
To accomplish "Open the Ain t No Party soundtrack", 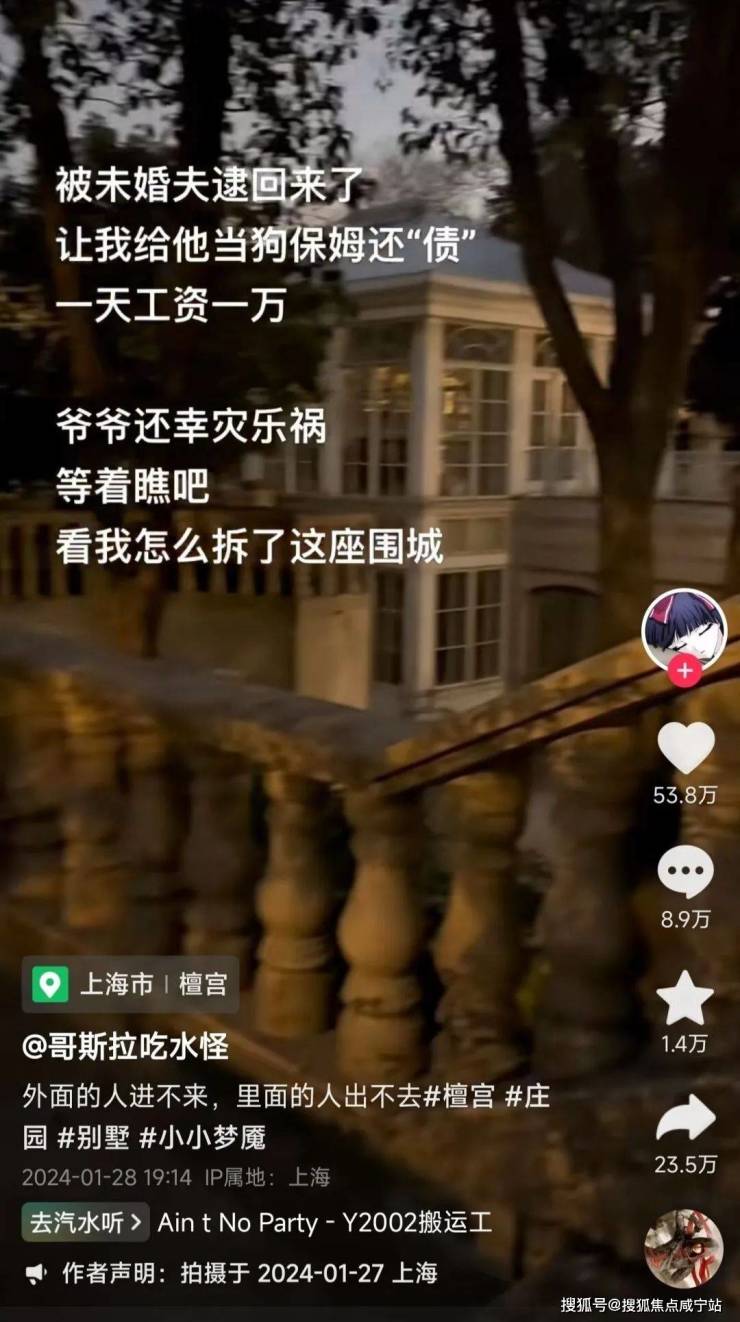I will pyautogui.click(x=324, y=1222).
